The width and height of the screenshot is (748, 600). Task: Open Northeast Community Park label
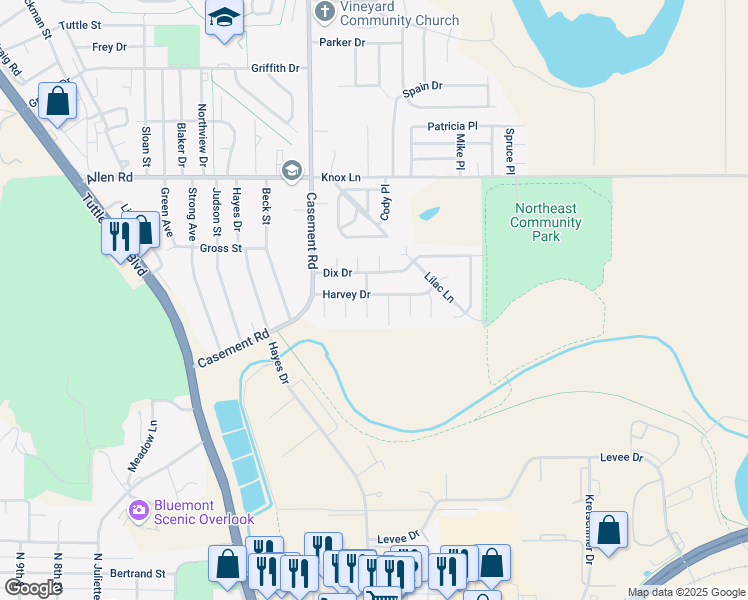point(545,222)
